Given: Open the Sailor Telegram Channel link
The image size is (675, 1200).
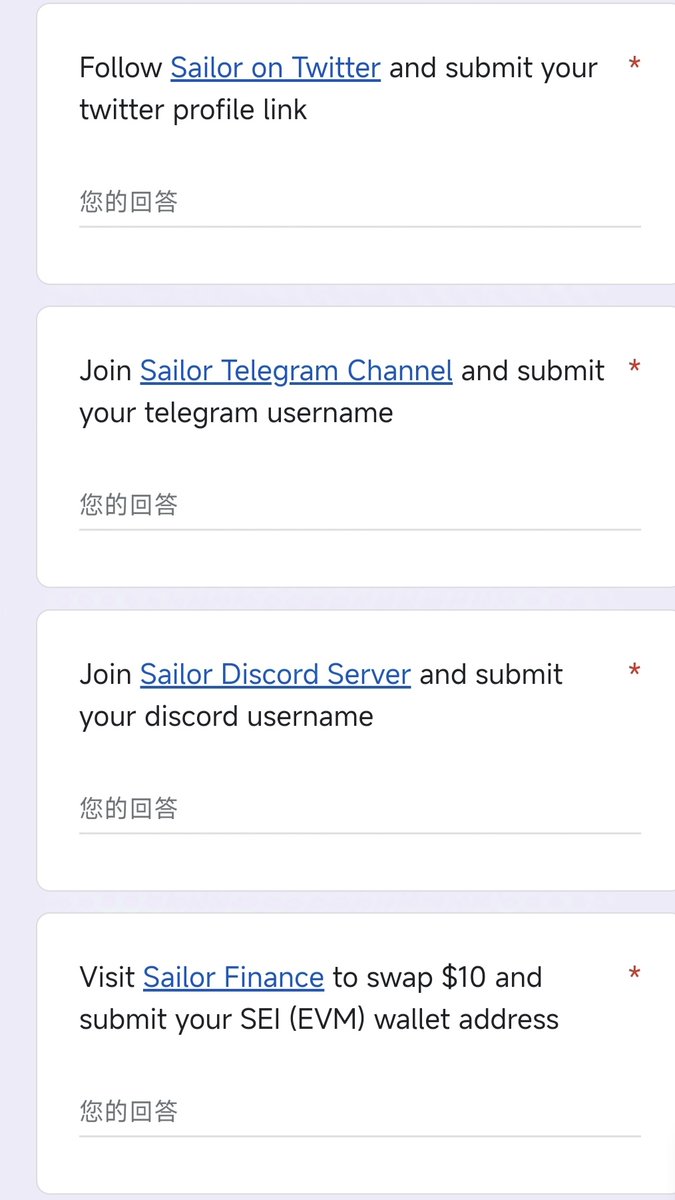Looking at the screenshot, I should tap(296, 371).
